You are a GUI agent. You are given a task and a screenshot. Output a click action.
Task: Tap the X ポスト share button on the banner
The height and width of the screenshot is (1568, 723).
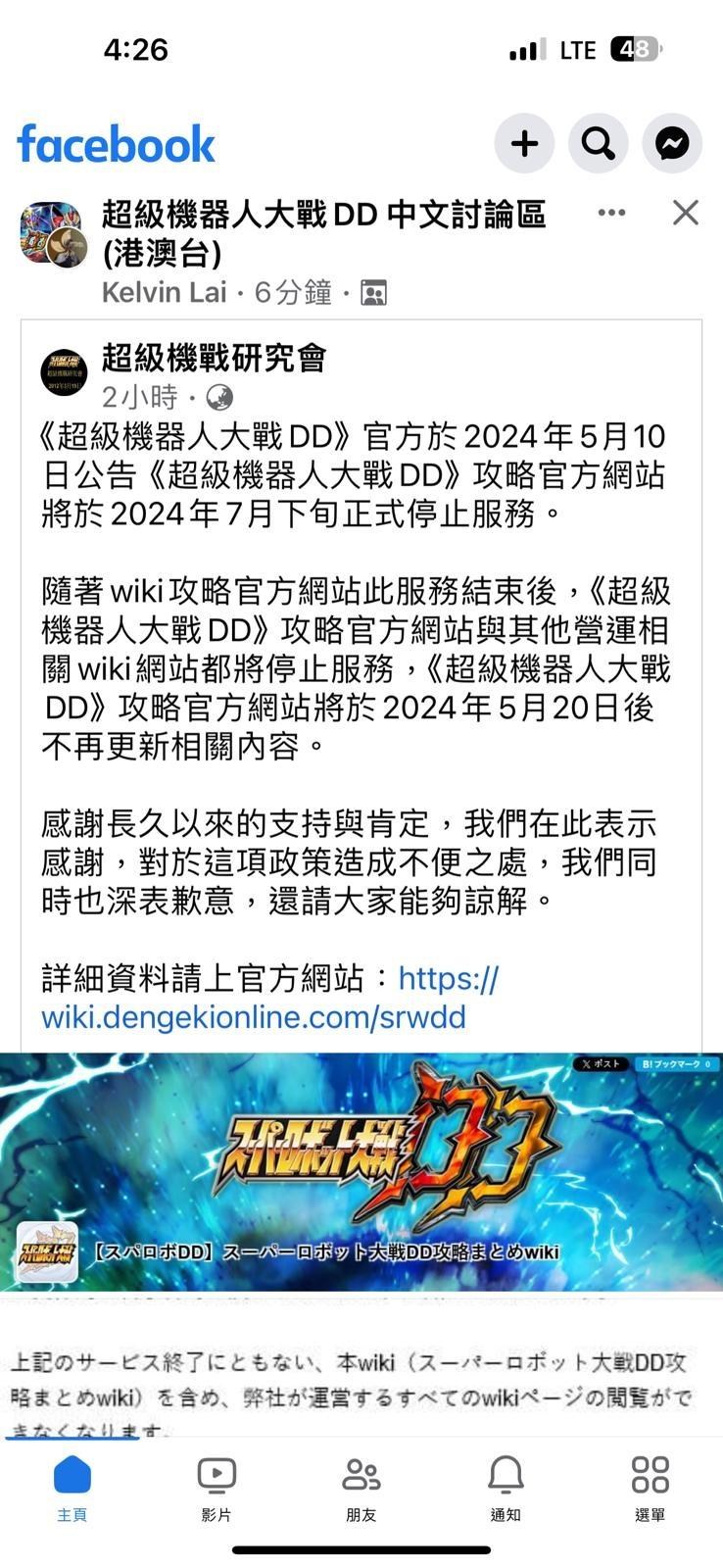(600, 1063)
